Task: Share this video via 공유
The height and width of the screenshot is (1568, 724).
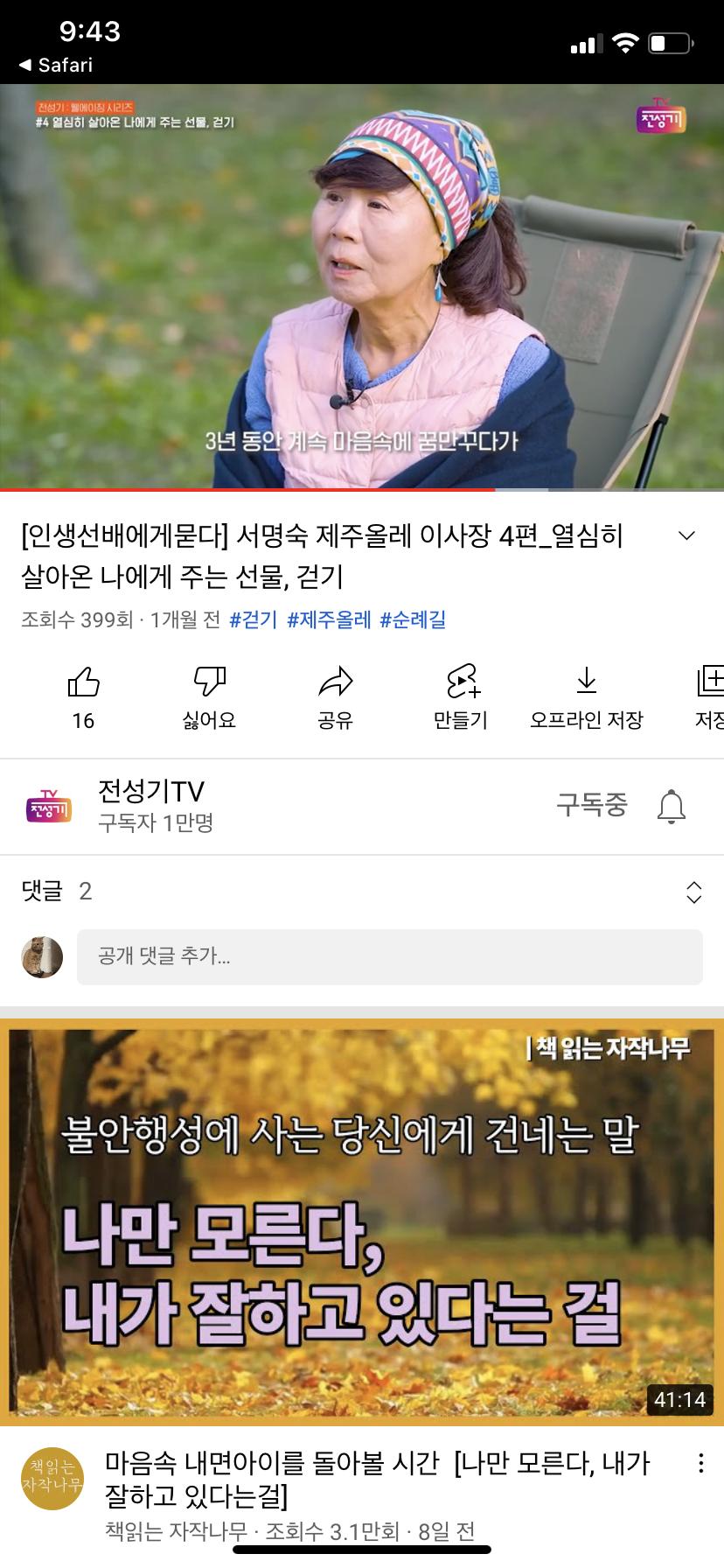Action: pos(335,696)
